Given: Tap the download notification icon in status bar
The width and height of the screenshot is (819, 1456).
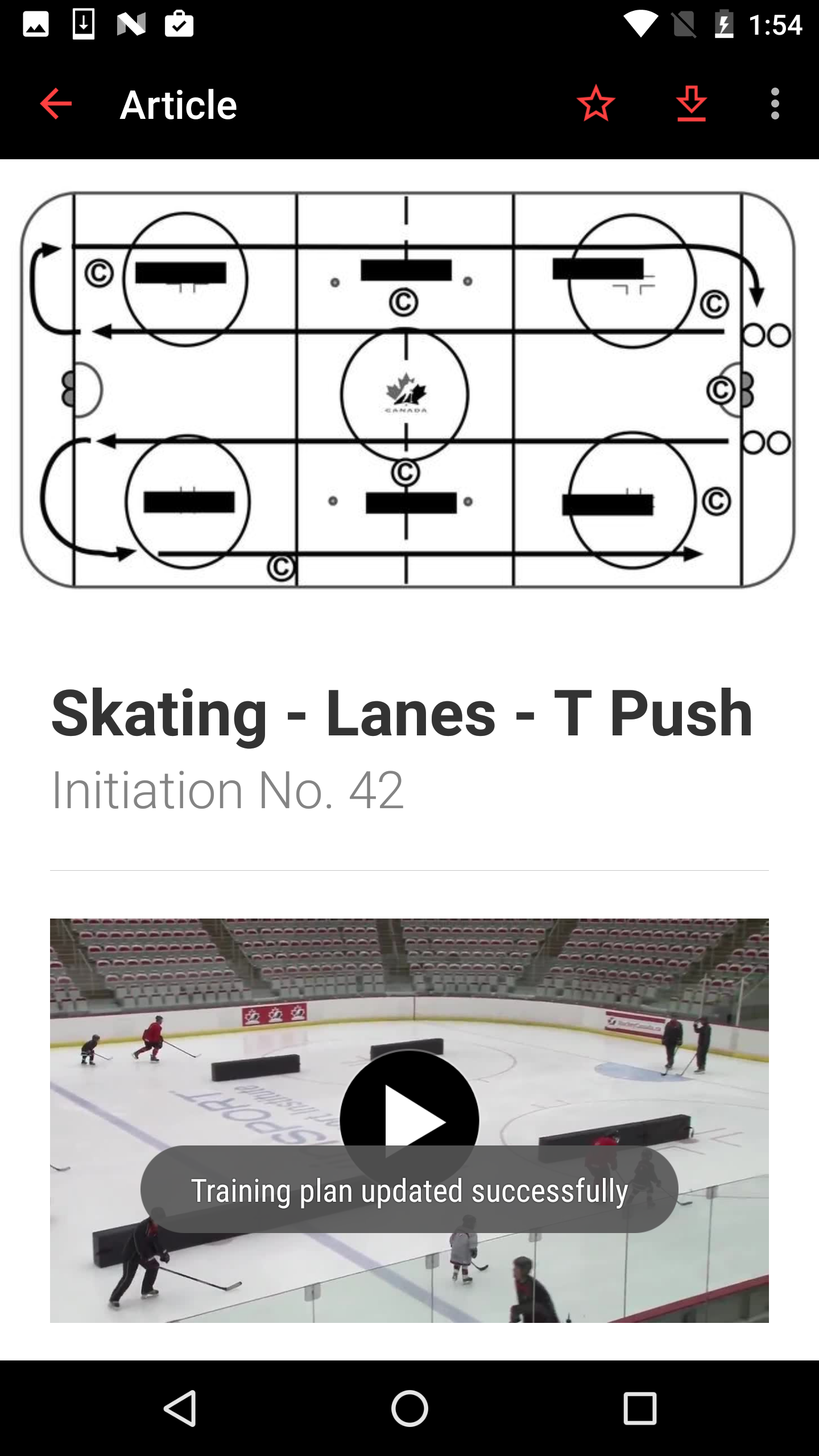Looking at the screenshot, I should [83, 24].
